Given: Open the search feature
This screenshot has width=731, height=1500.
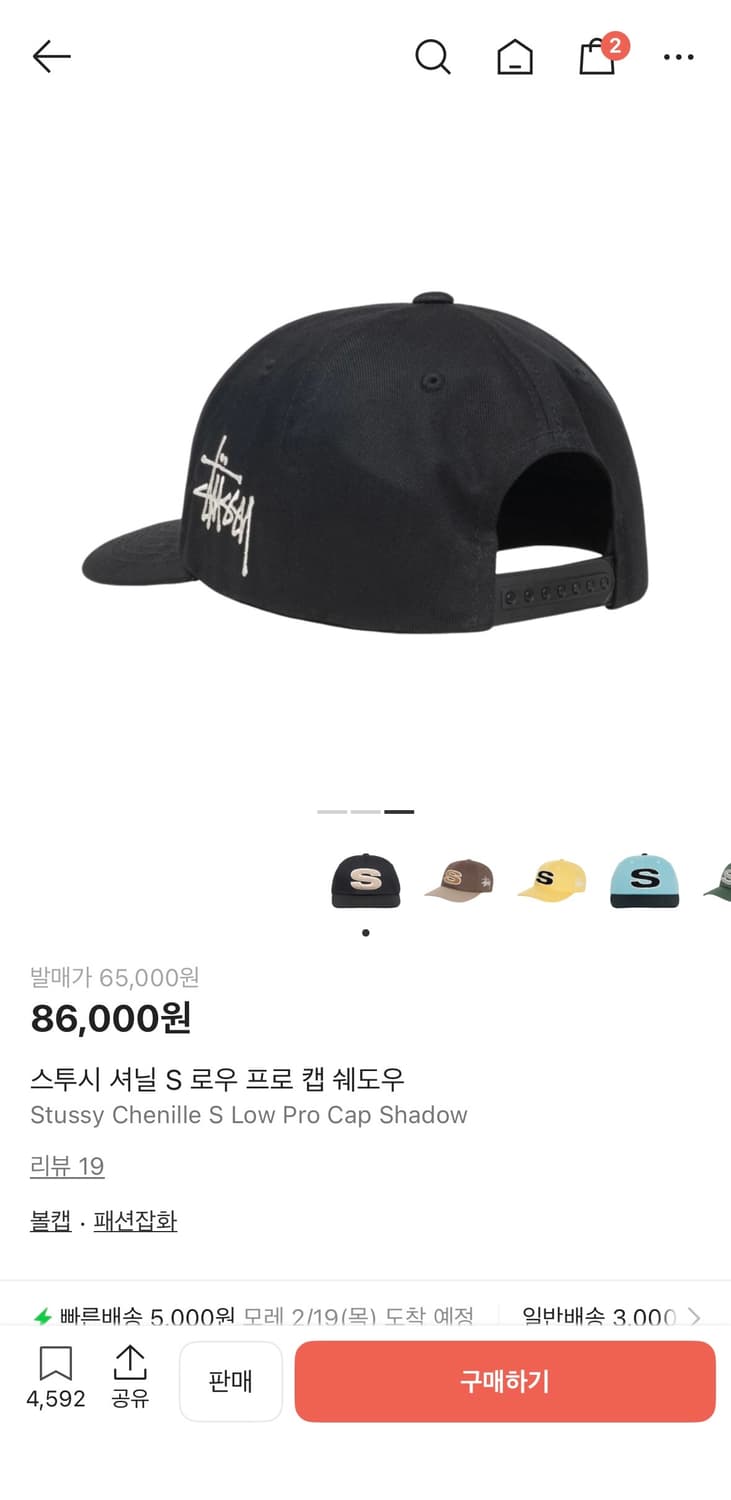Looking at the screenshot, I should pyautogui.click(x=433, y=57).
